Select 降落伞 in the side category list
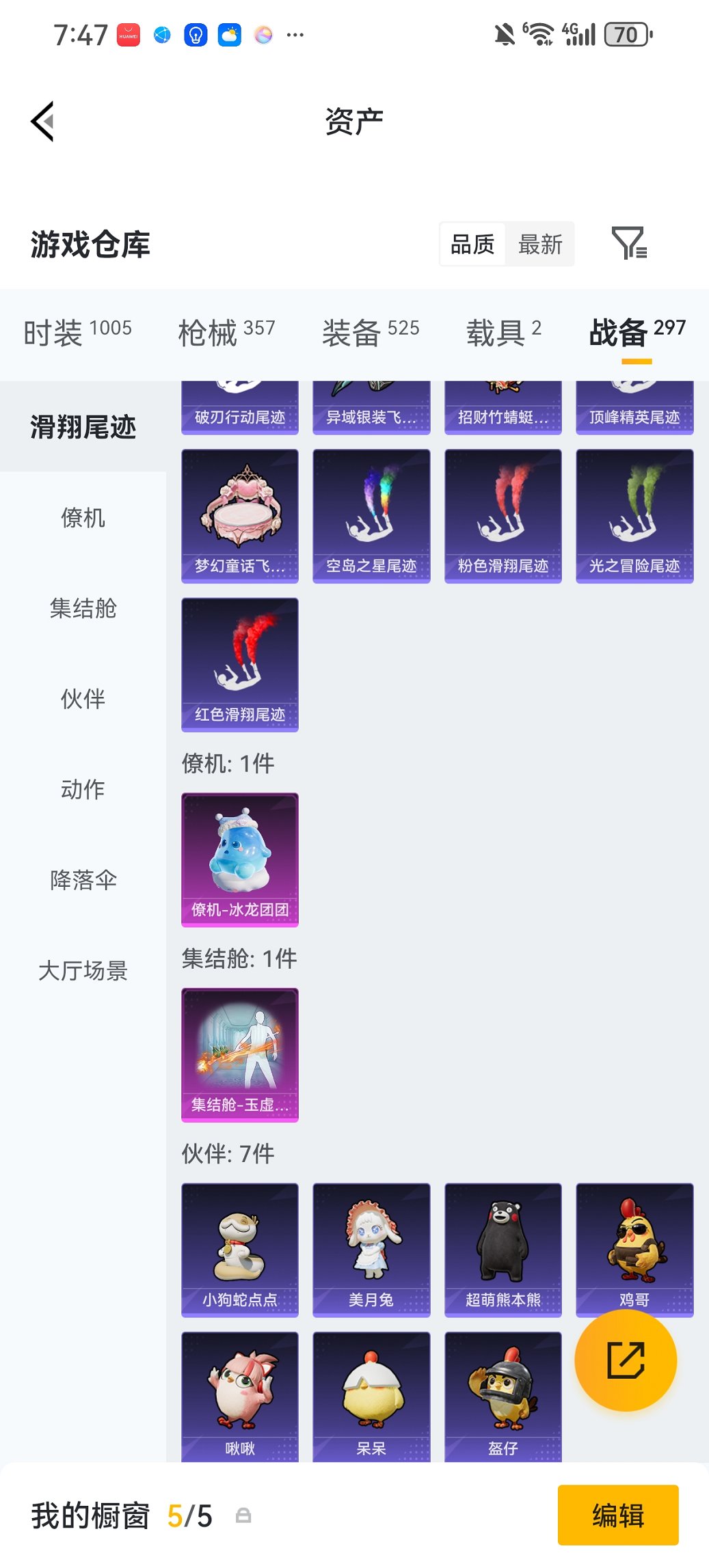This screenshot has width=709, height=1568. pos(83,880)
